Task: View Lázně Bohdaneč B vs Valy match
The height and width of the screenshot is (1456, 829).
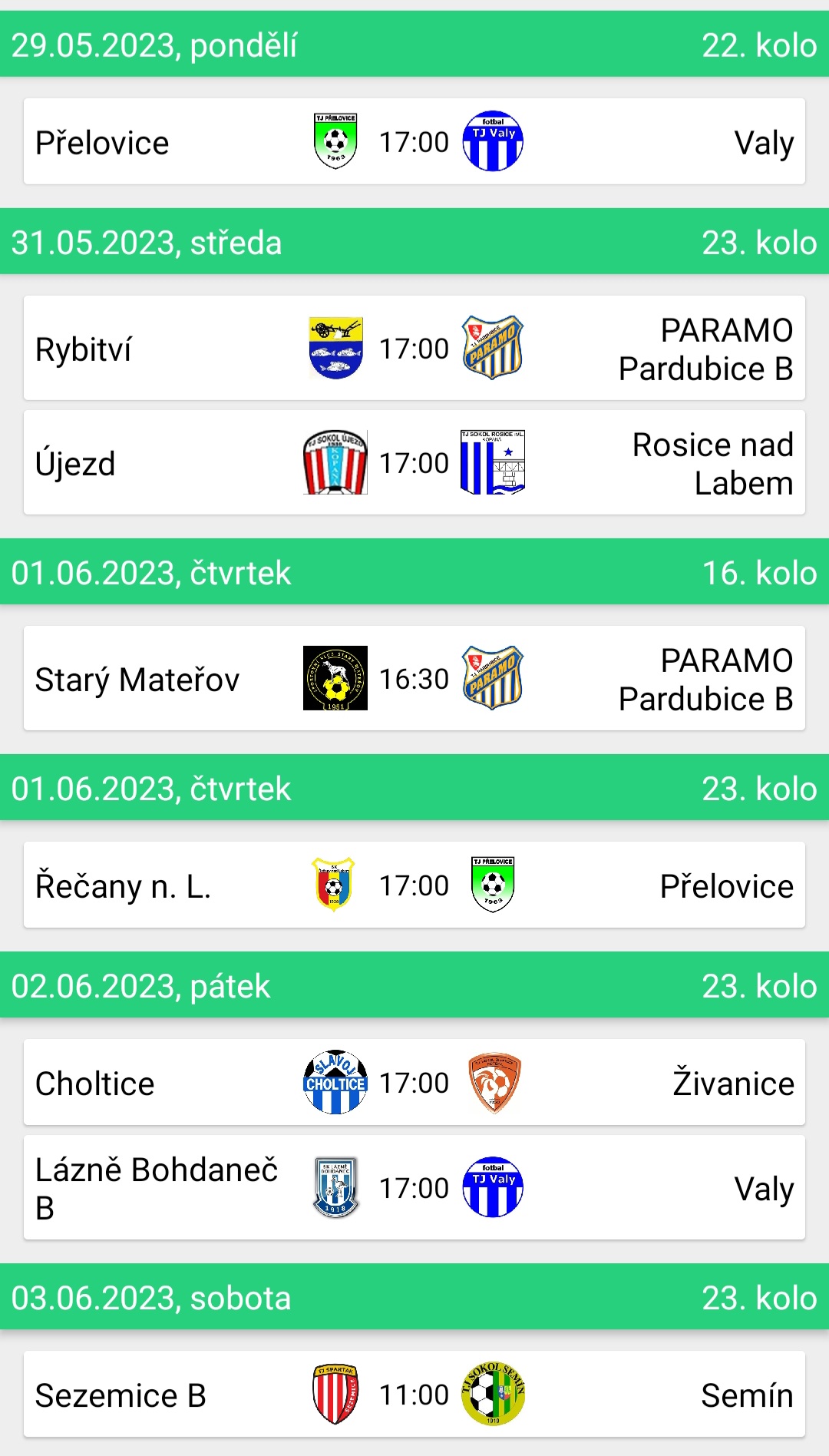Action: [414, 1187]
